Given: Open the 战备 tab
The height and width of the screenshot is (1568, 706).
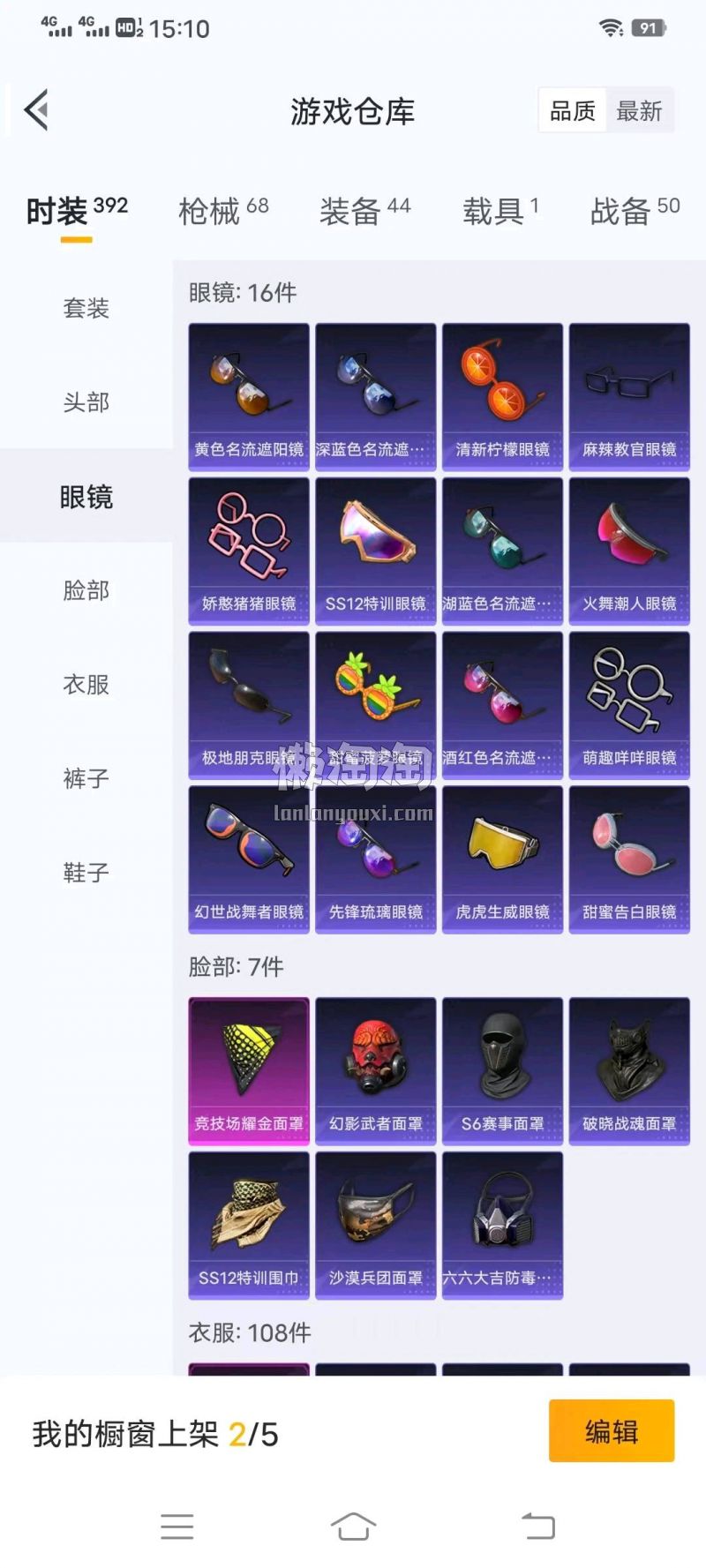Looking at the screenshot, I should [x=634, y=211].
